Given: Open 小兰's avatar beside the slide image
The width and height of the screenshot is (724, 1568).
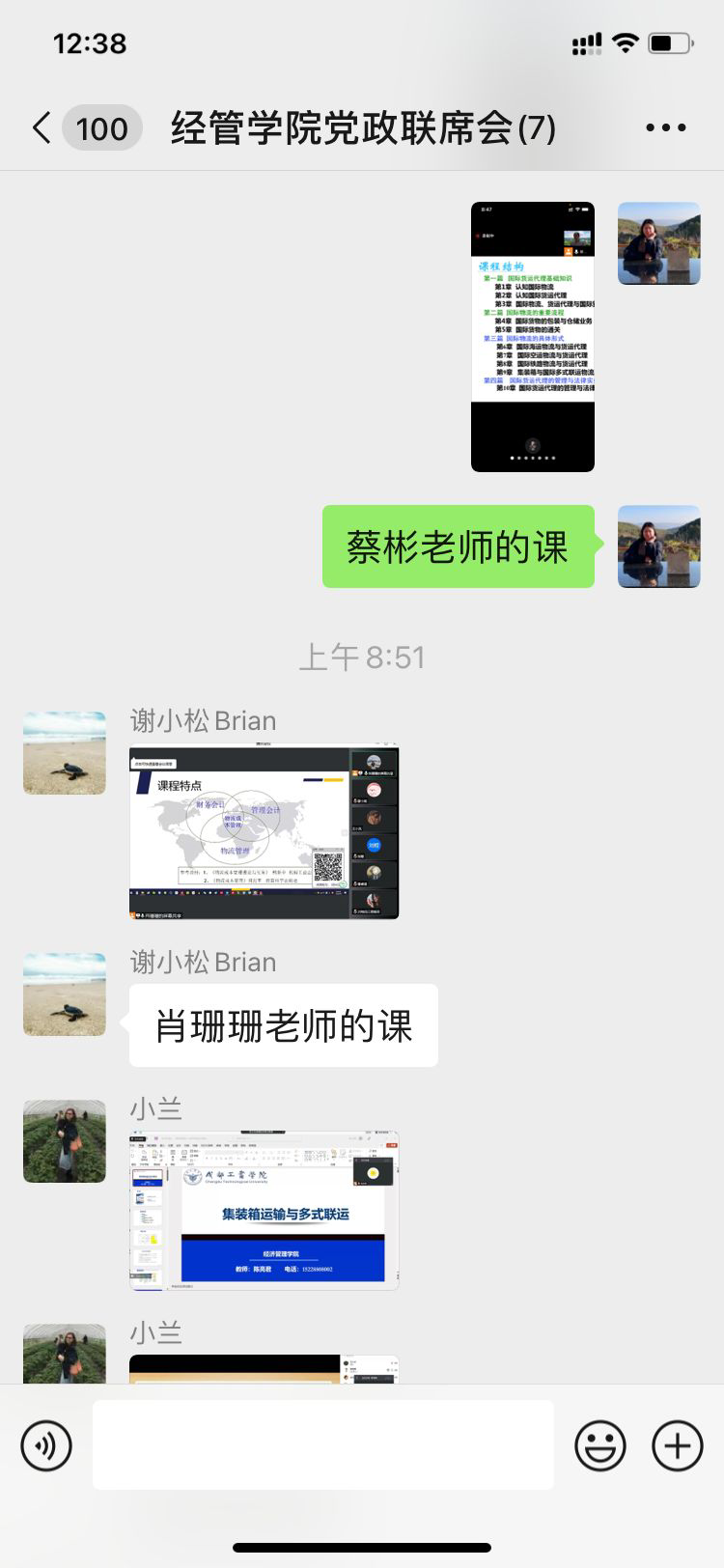Looking at the screenshot, I should (65, 1141).
